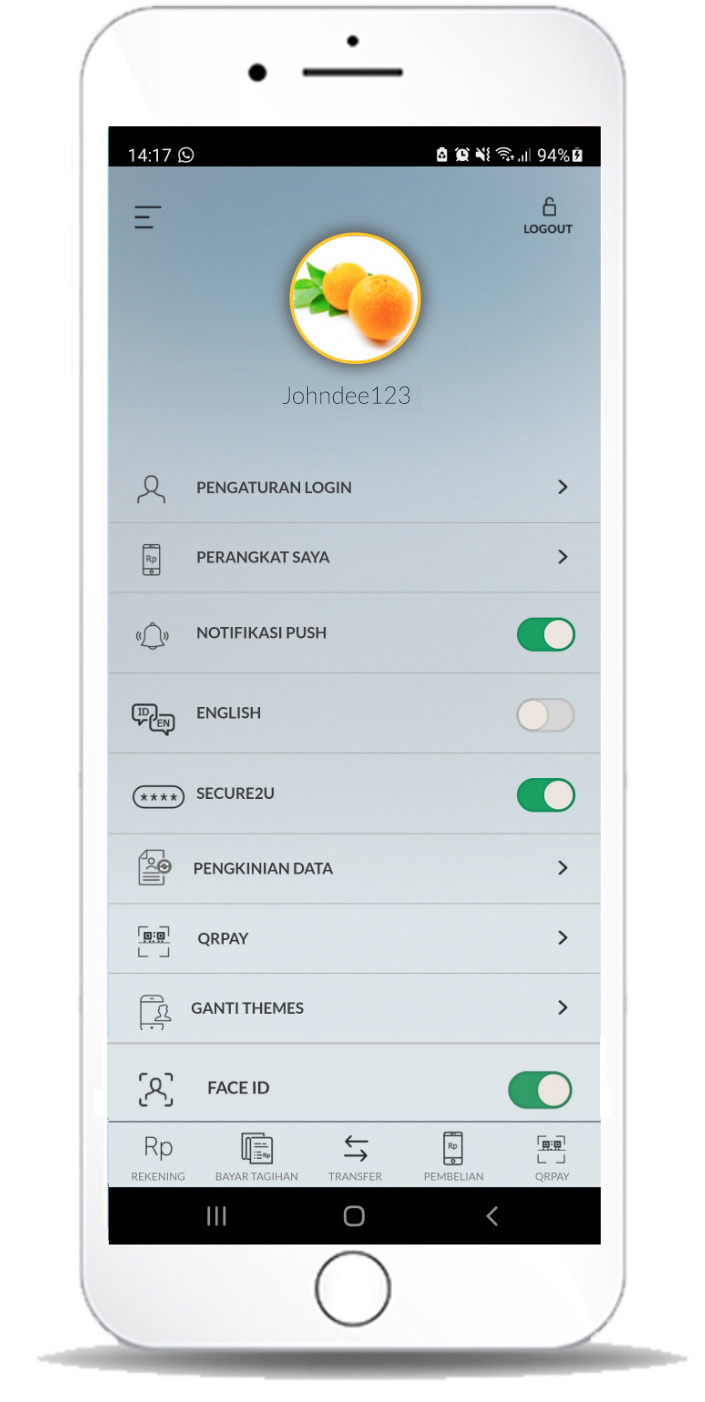Select the Pembelian tab
This screenshot has height=1402, width=705.
coord(453,1157)
